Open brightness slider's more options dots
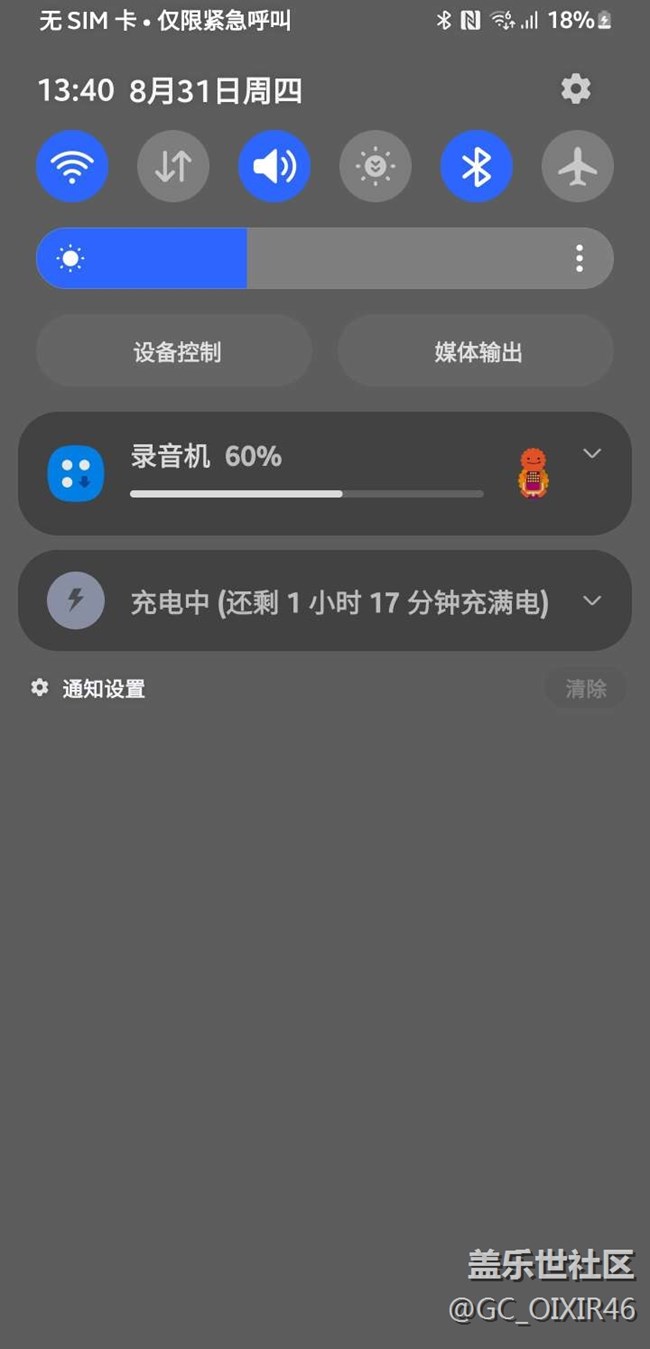This screenshot has width=650, height=1349. click(x=579, y=258)
